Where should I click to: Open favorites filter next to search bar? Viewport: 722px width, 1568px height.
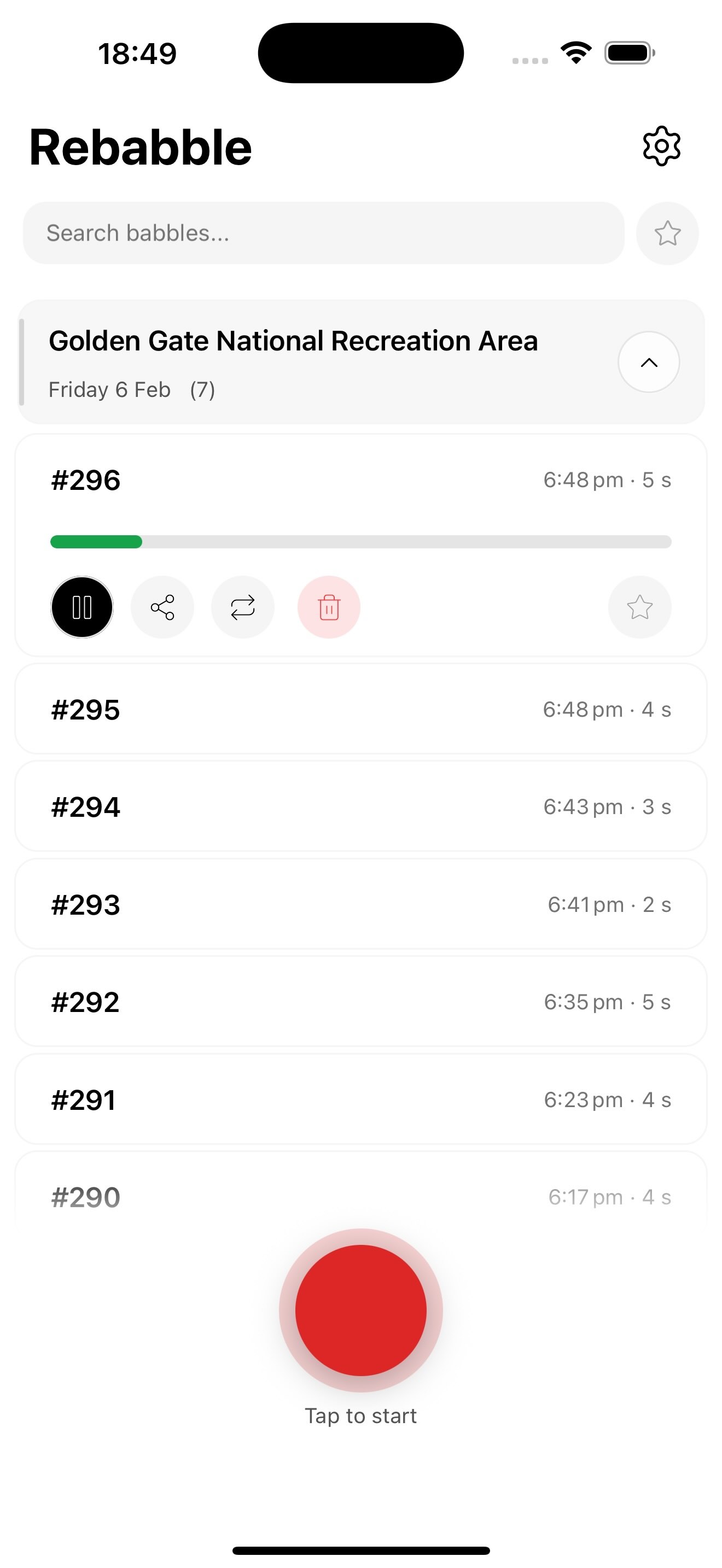tap(667, 233)
